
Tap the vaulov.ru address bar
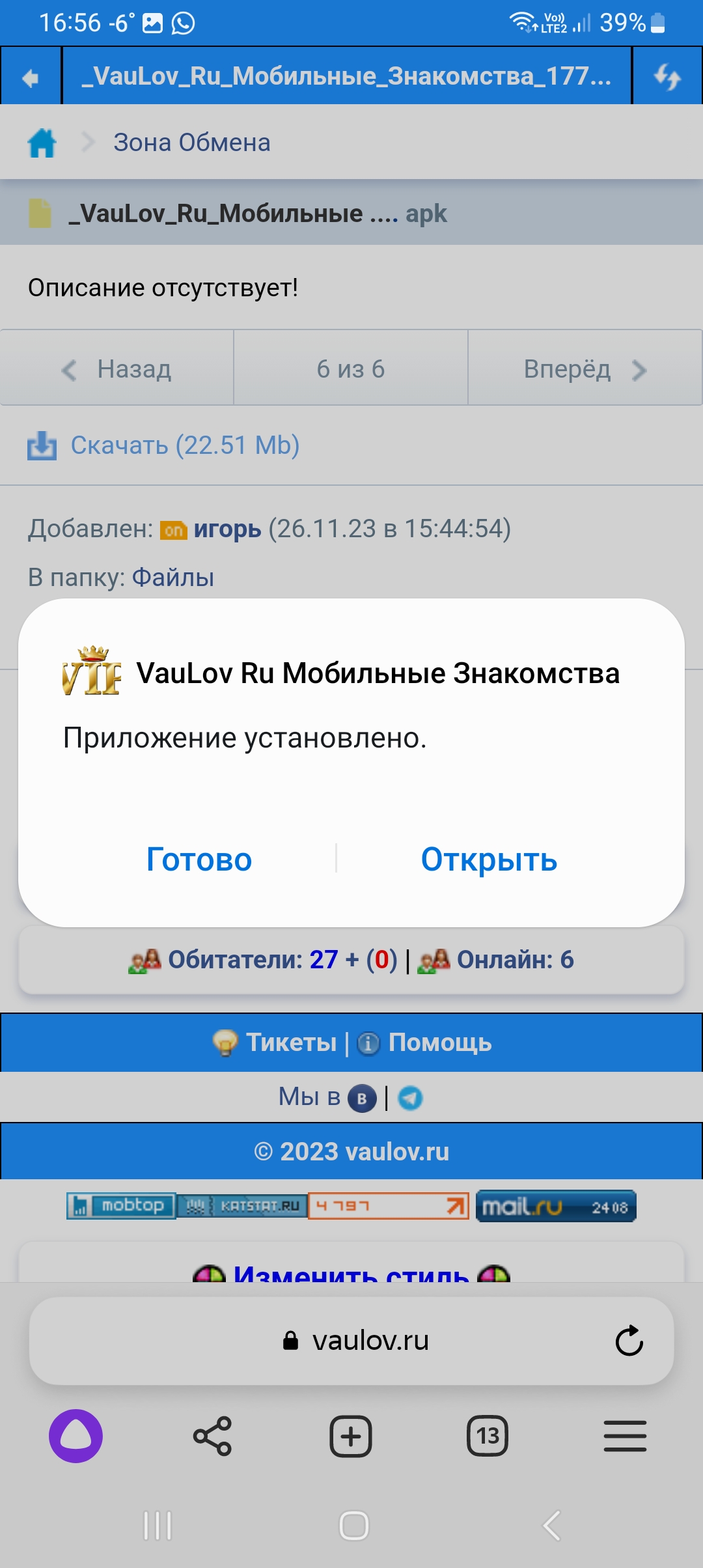(351, 1341)
